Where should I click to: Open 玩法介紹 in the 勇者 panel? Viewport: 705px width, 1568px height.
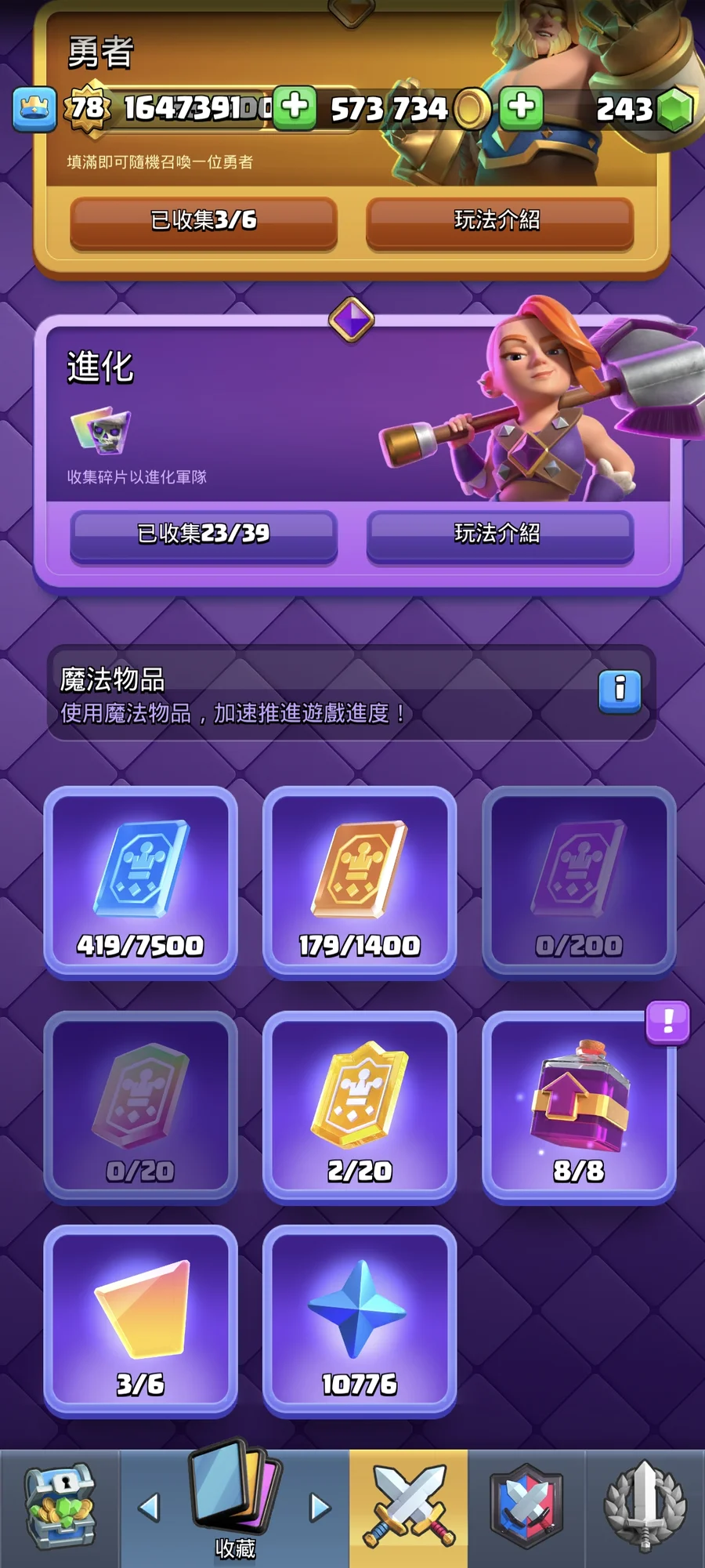coord(499,221)
